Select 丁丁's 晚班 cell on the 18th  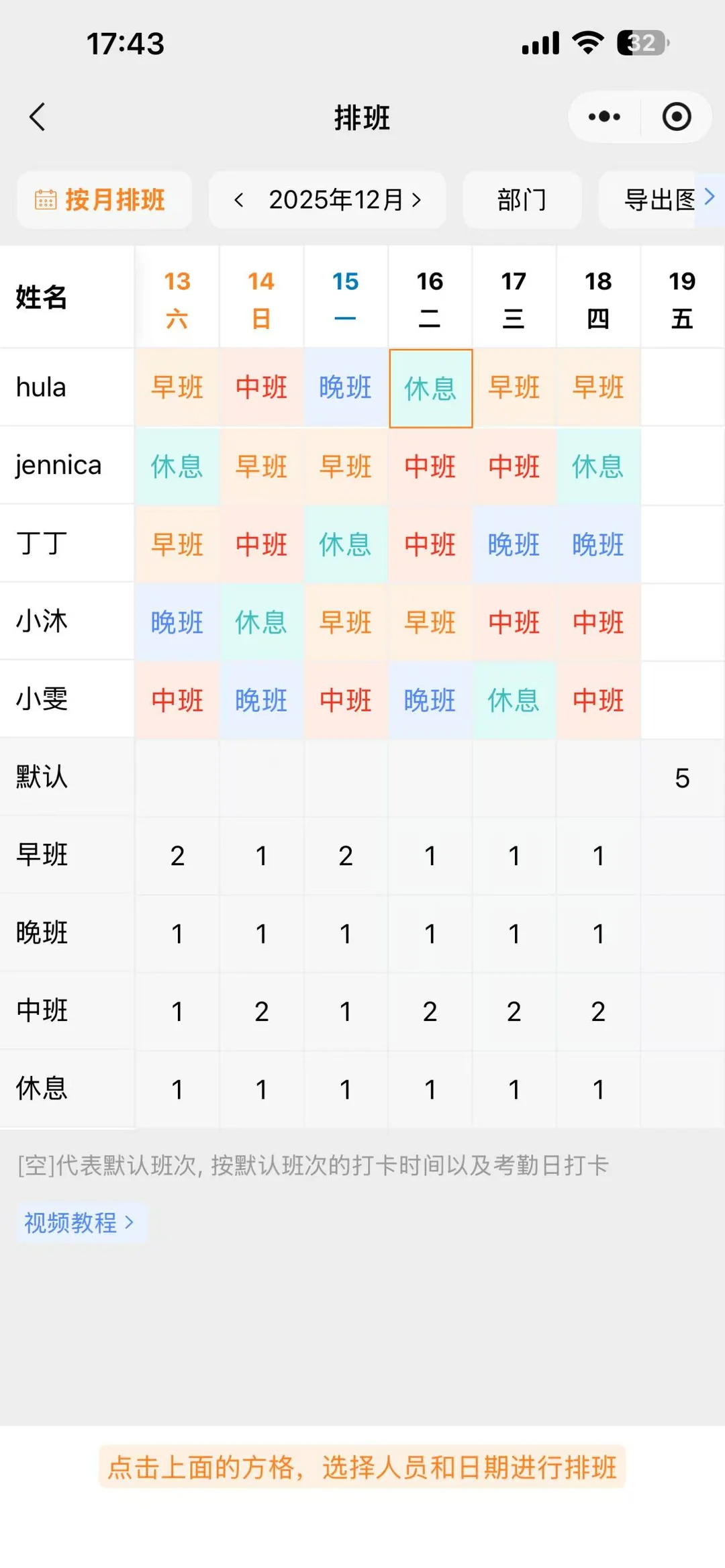pos(598,545)
